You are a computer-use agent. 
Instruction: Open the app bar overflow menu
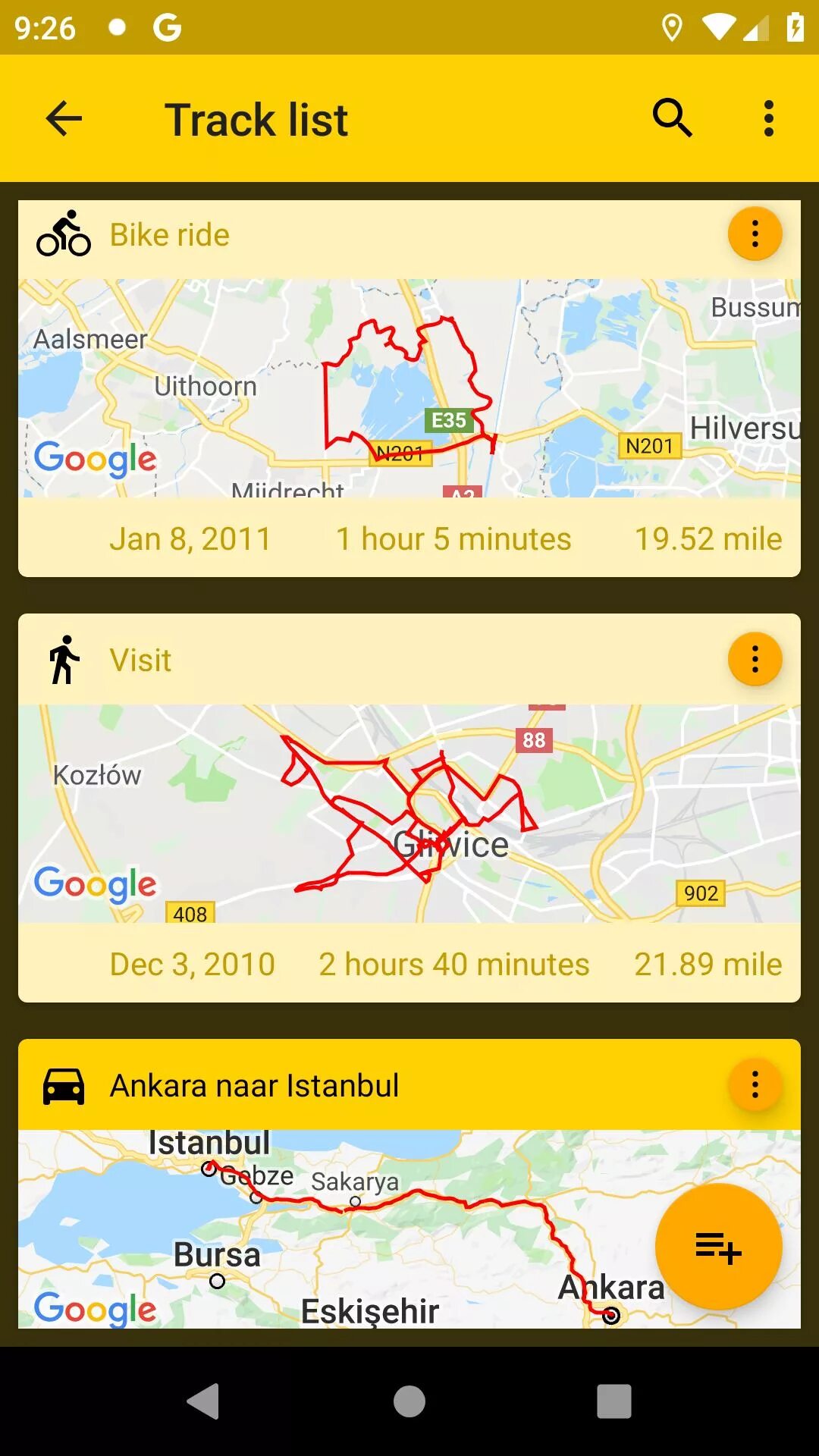point(768,119)
